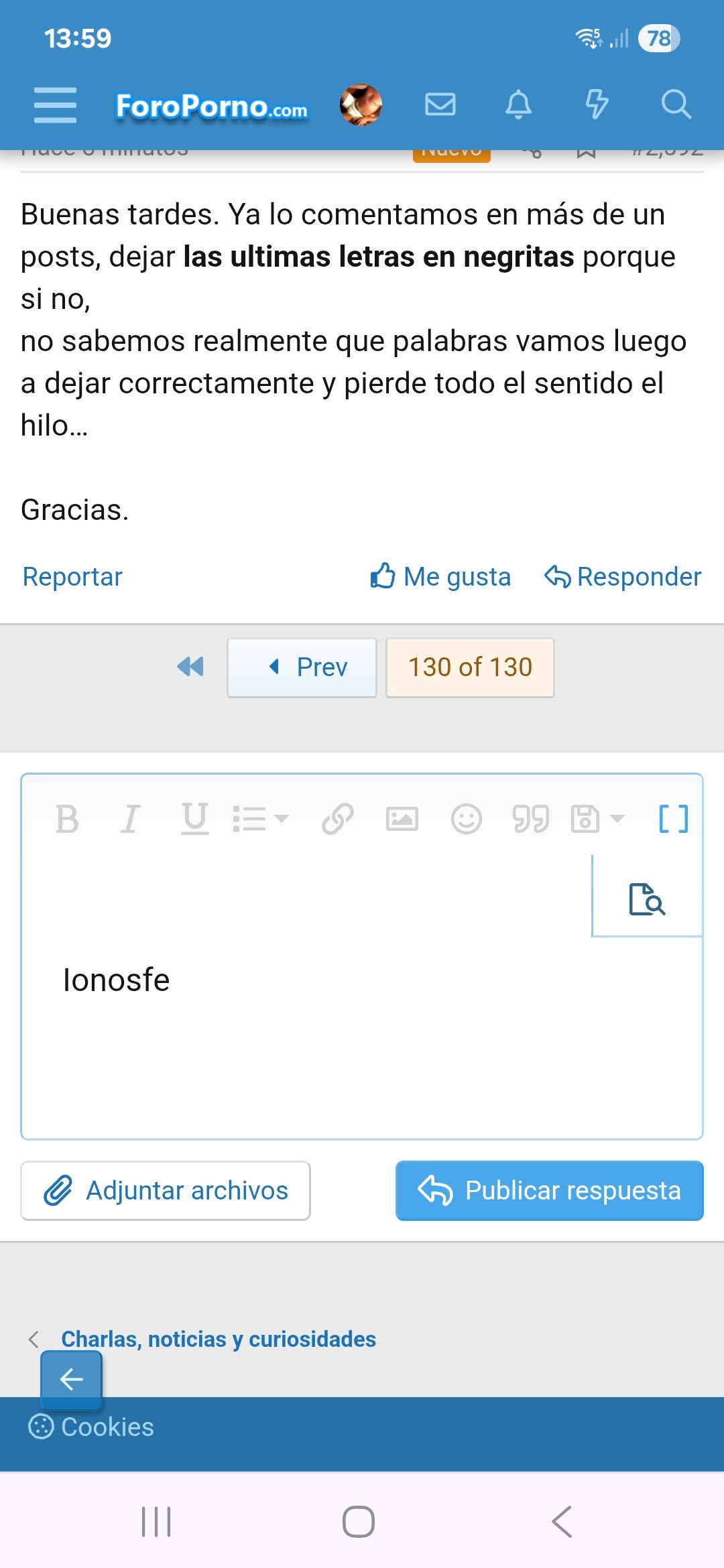Go back with the system back button
This screenshot has width=724, height=1568.
point(562,1521)
